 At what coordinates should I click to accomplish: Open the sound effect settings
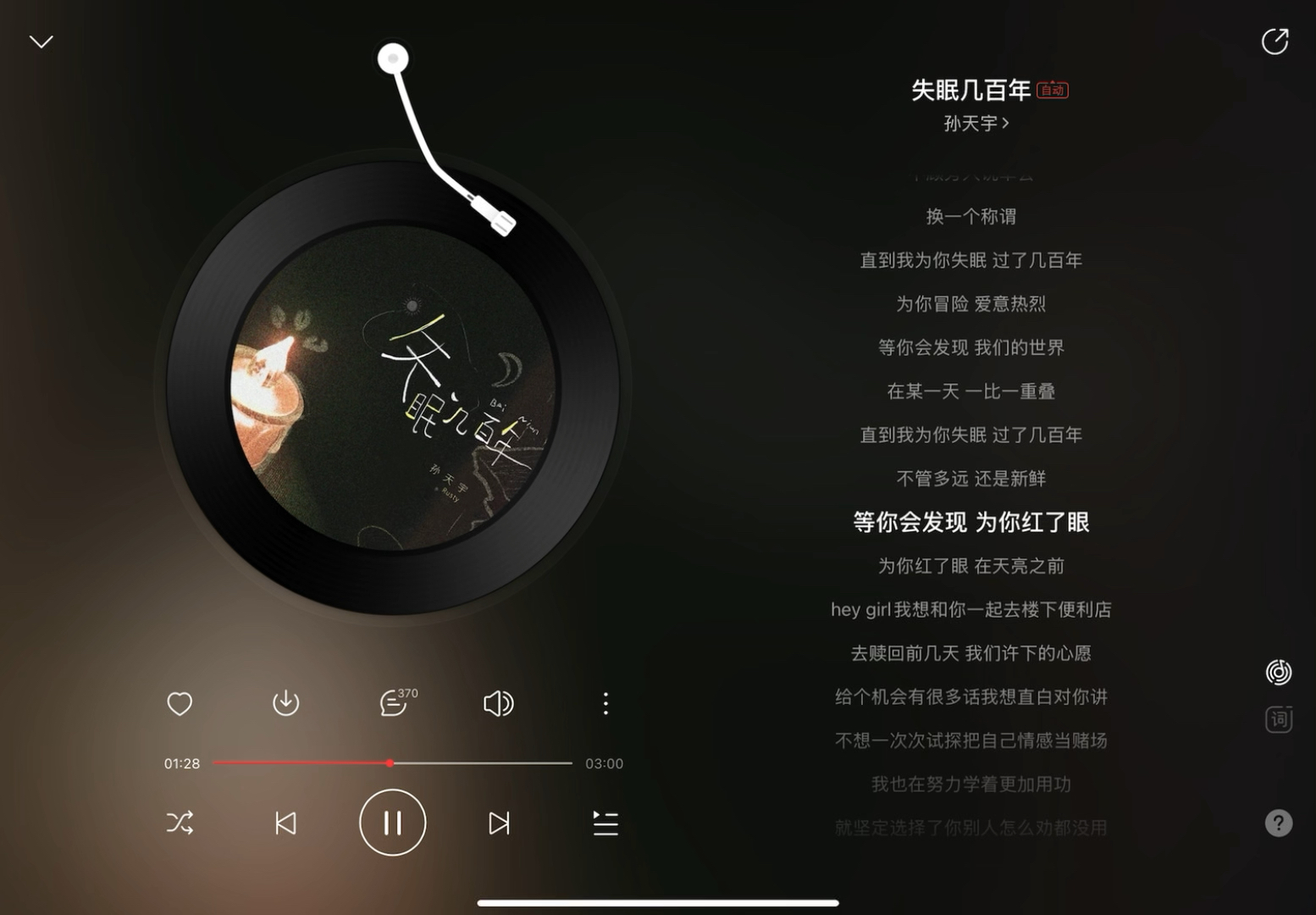498,703
